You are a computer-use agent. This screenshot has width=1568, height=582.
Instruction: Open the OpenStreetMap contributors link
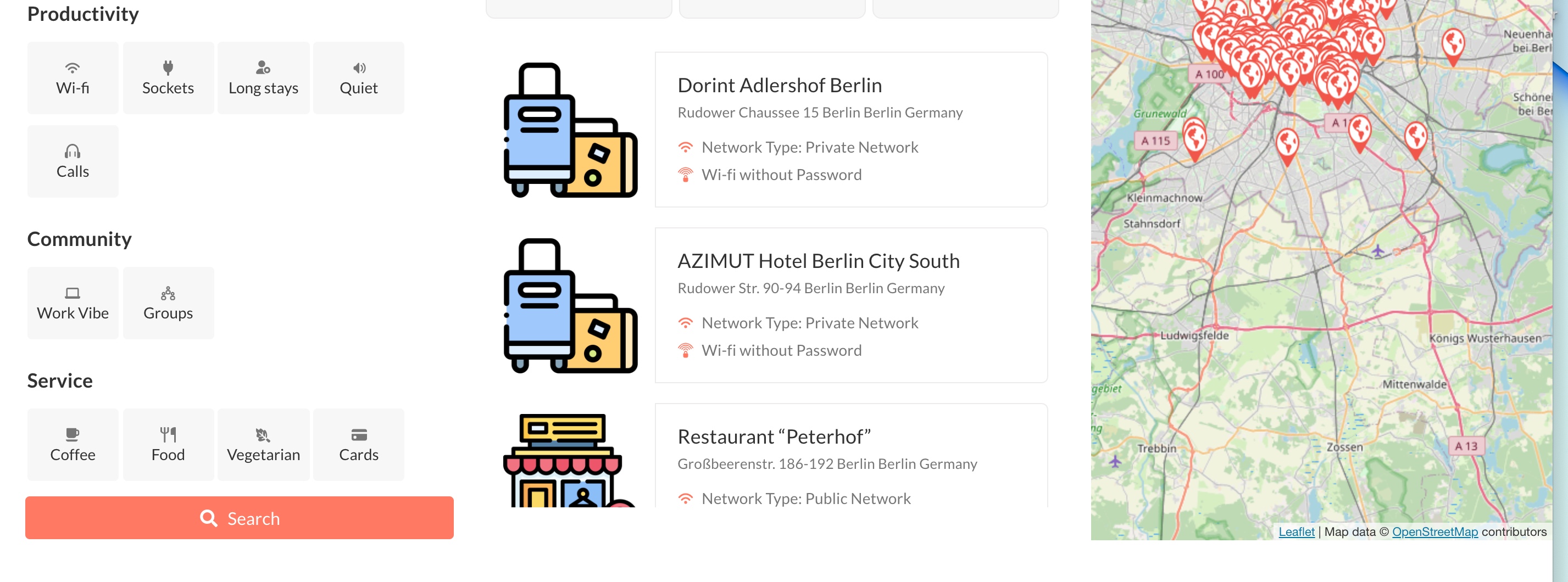click(1434, 531)
